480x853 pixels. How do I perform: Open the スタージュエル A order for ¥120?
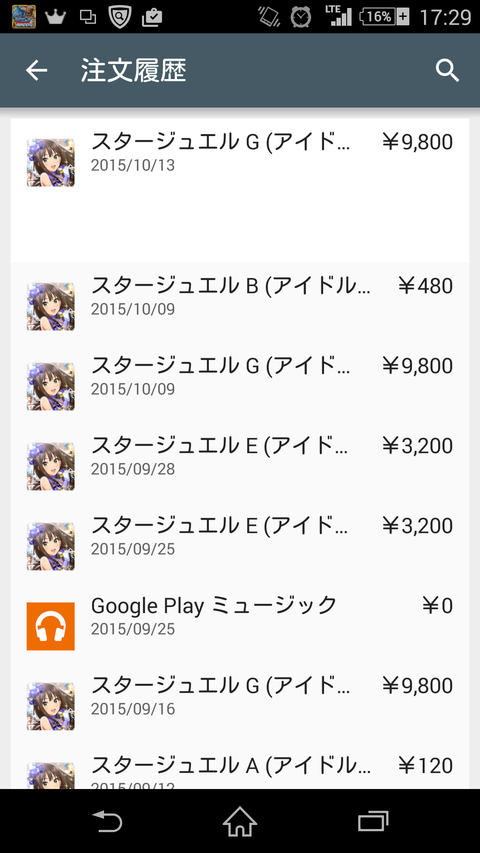[240, 766]
